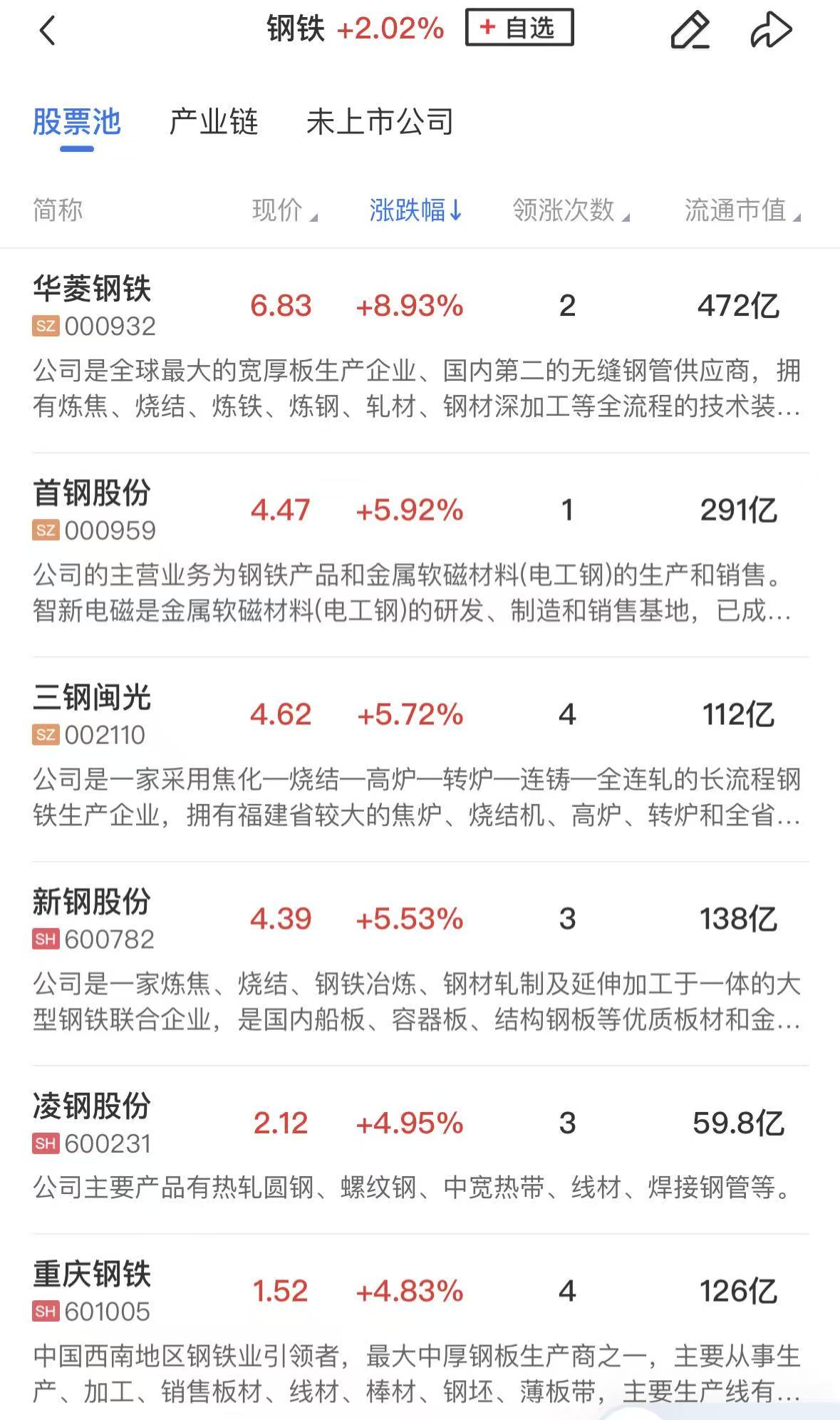The width and height of the screenshot is (840, 1420).
Task: Sort list by 现价
Action: point(284,210)
